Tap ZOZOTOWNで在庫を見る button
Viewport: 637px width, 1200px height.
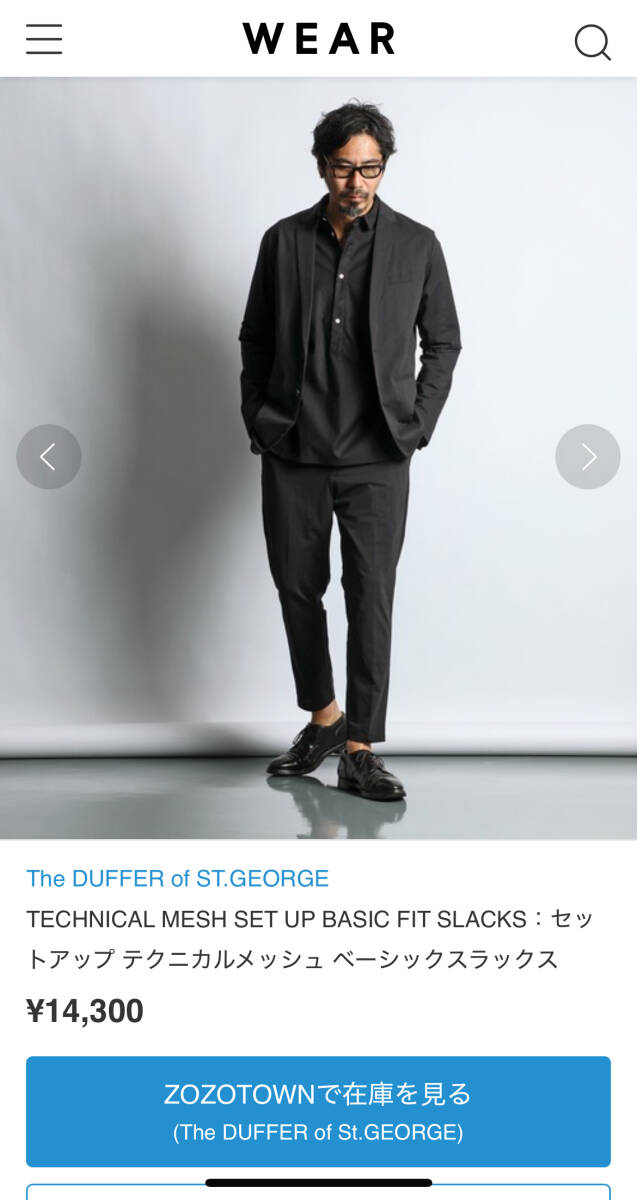[x=318, y=1110]
